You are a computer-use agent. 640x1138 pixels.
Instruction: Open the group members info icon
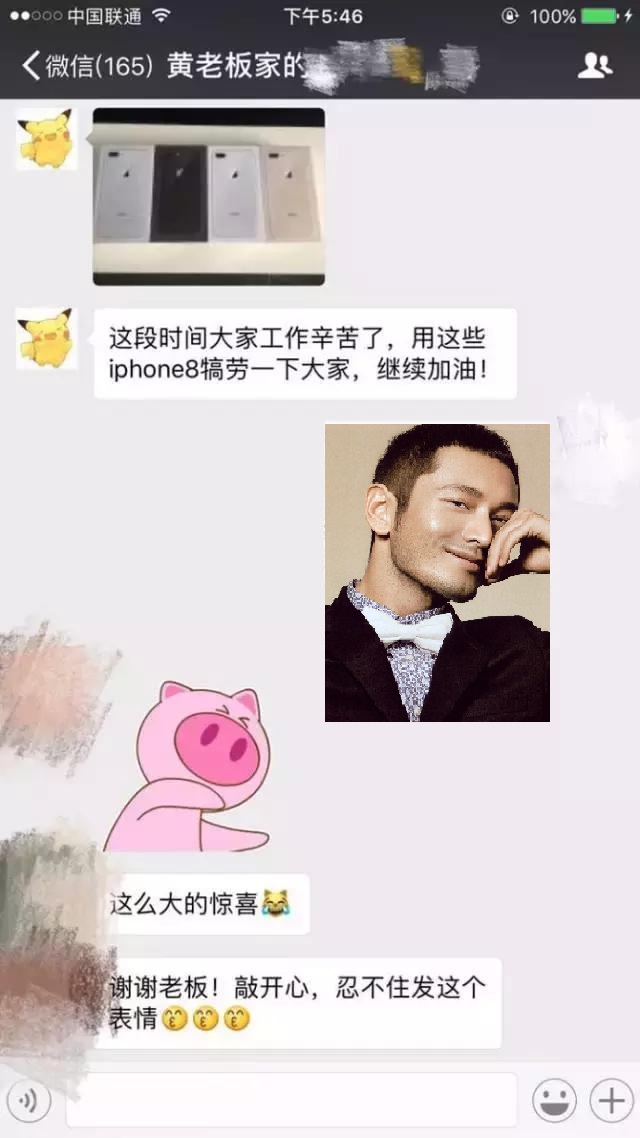tap(594, 66)
